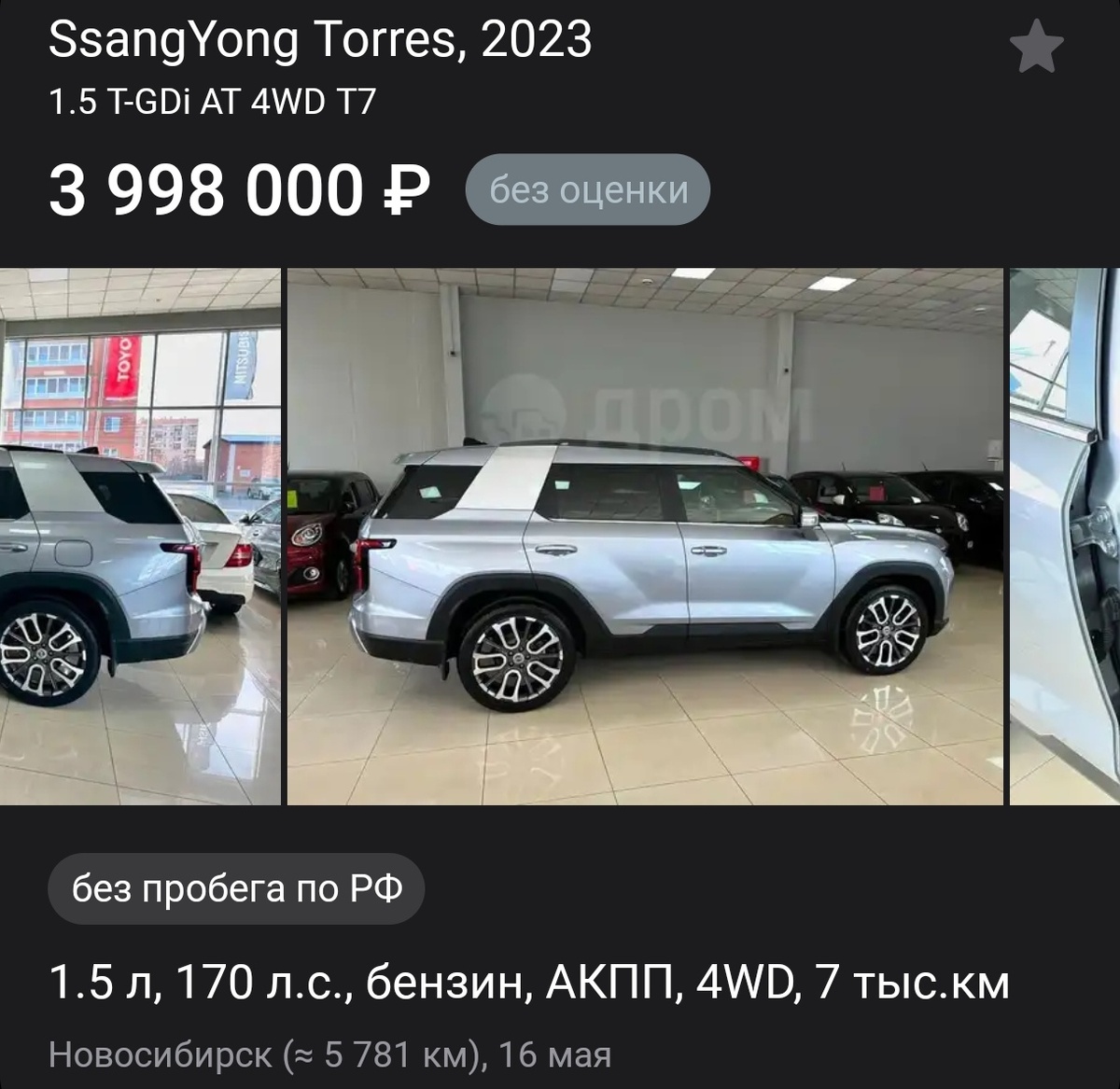Open the SsangYong Torres 2023 listing title

(x=320, y=41)
